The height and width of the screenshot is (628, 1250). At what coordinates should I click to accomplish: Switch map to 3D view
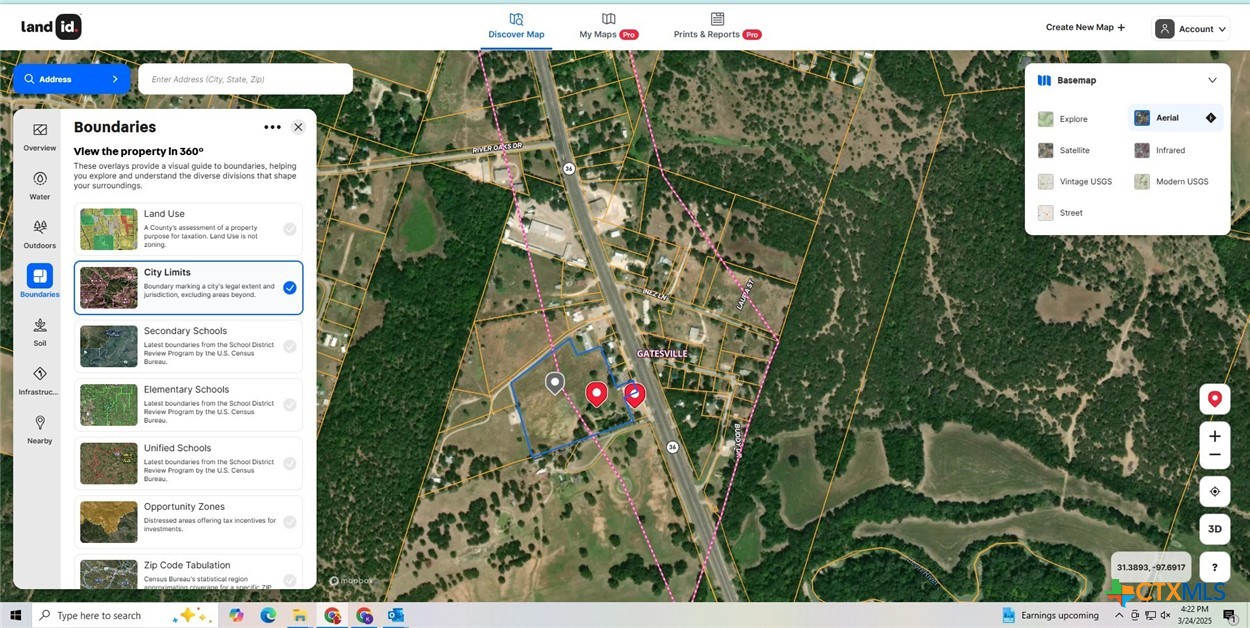(x=1214, y=529)
